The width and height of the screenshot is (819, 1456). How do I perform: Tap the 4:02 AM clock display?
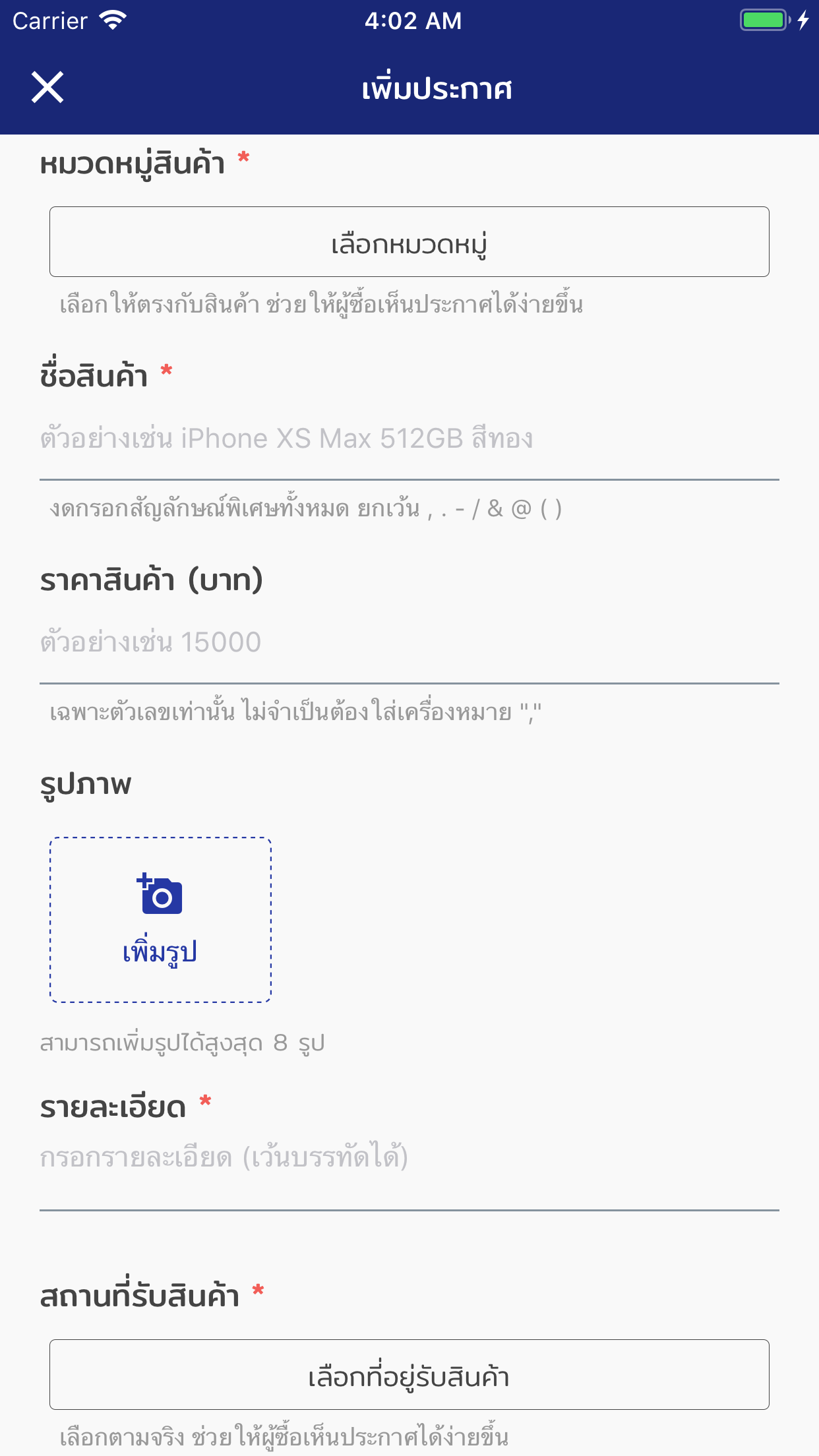point(412,20)
